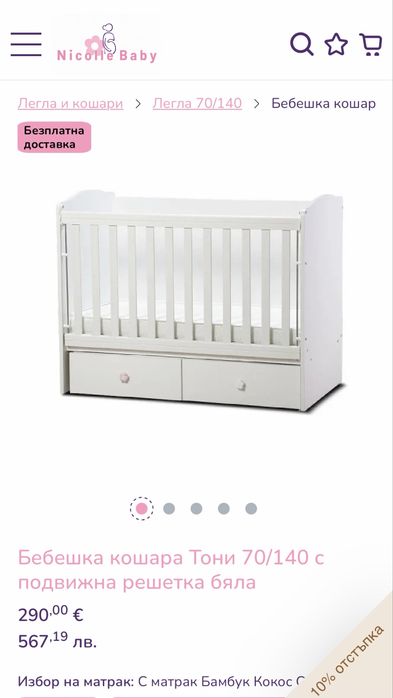The image size is (393, 698).
Task: Show the second product image dot
Action: click(169, 508)
